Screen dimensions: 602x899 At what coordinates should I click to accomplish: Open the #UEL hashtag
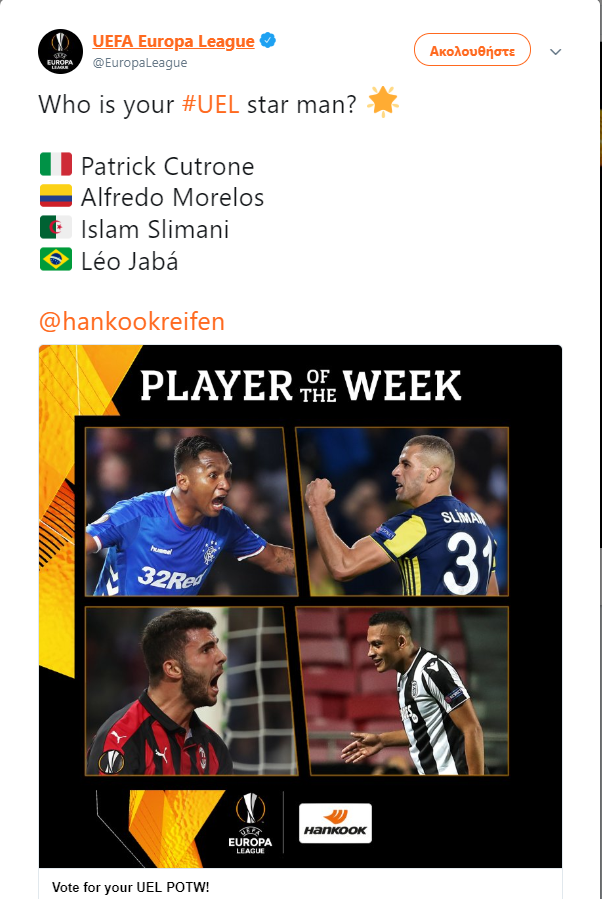tap(210, 104)
